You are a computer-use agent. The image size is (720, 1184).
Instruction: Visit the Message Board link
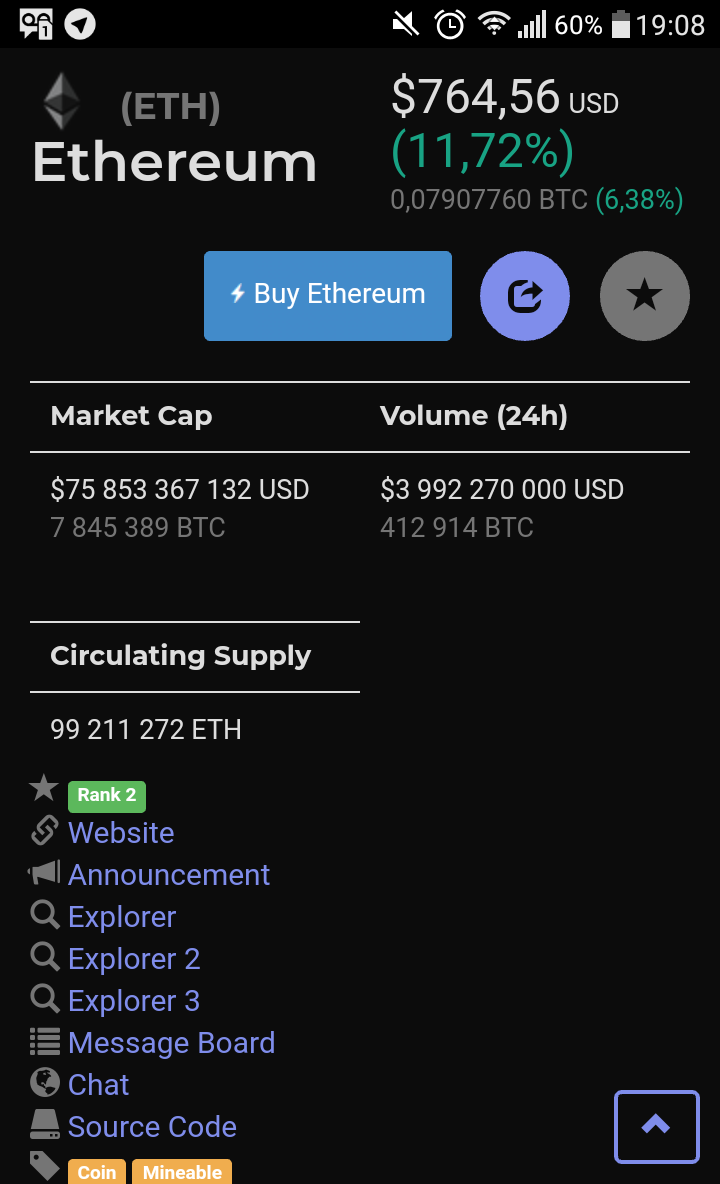click(x=171, y=1043)
